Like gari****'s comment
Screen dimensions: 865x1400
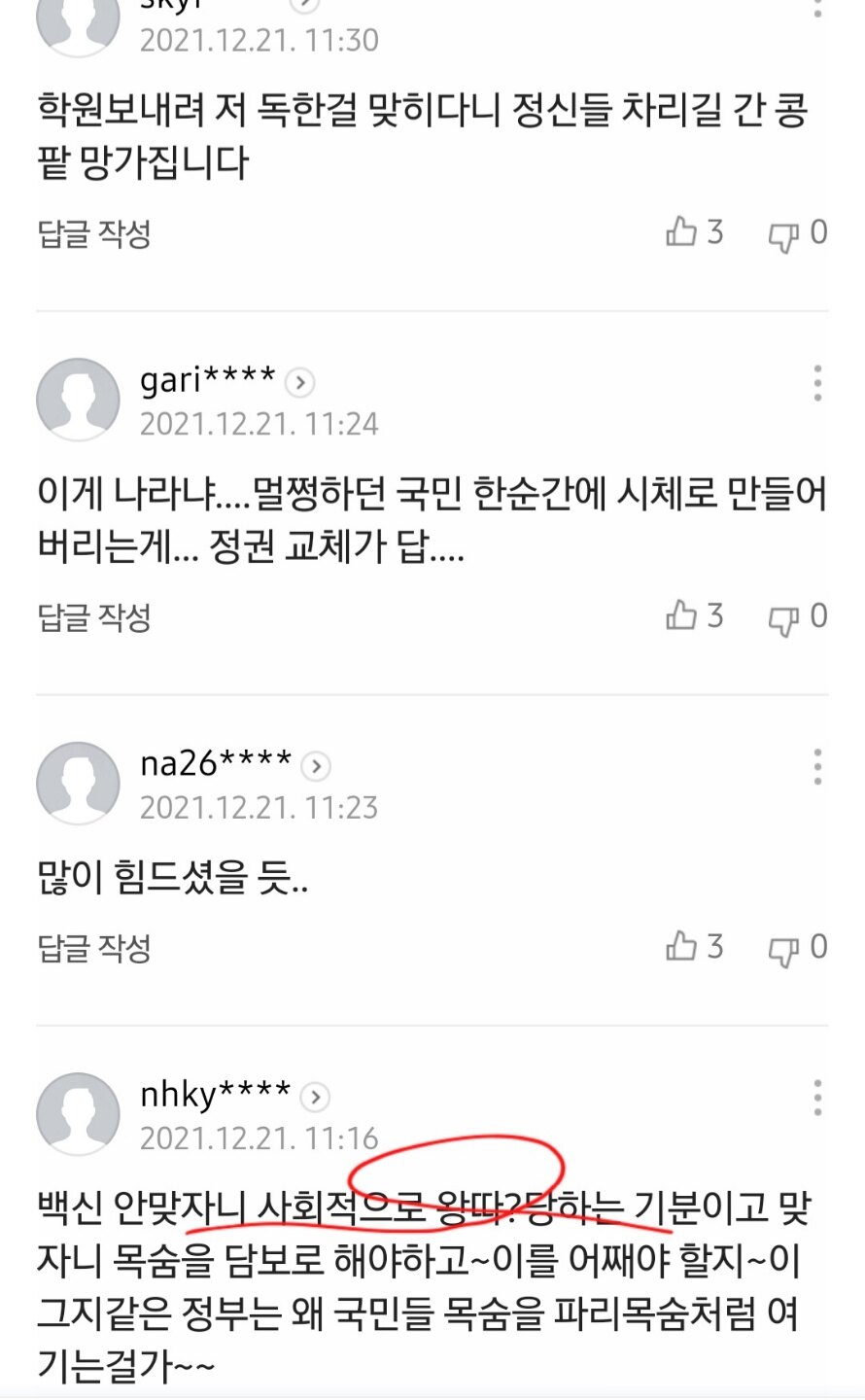pyautogui.click(x=694, y=615)
